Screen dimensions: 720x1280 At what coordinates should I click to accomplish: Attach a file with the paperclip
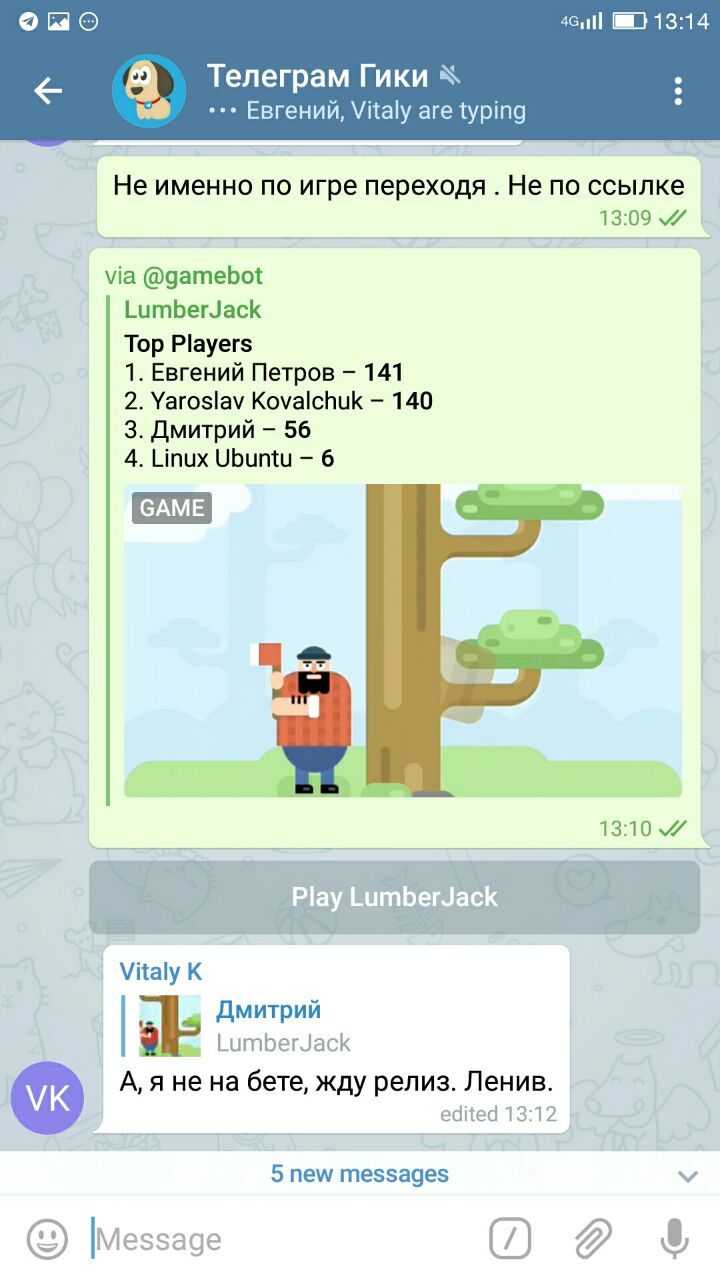click(593, 1240)
